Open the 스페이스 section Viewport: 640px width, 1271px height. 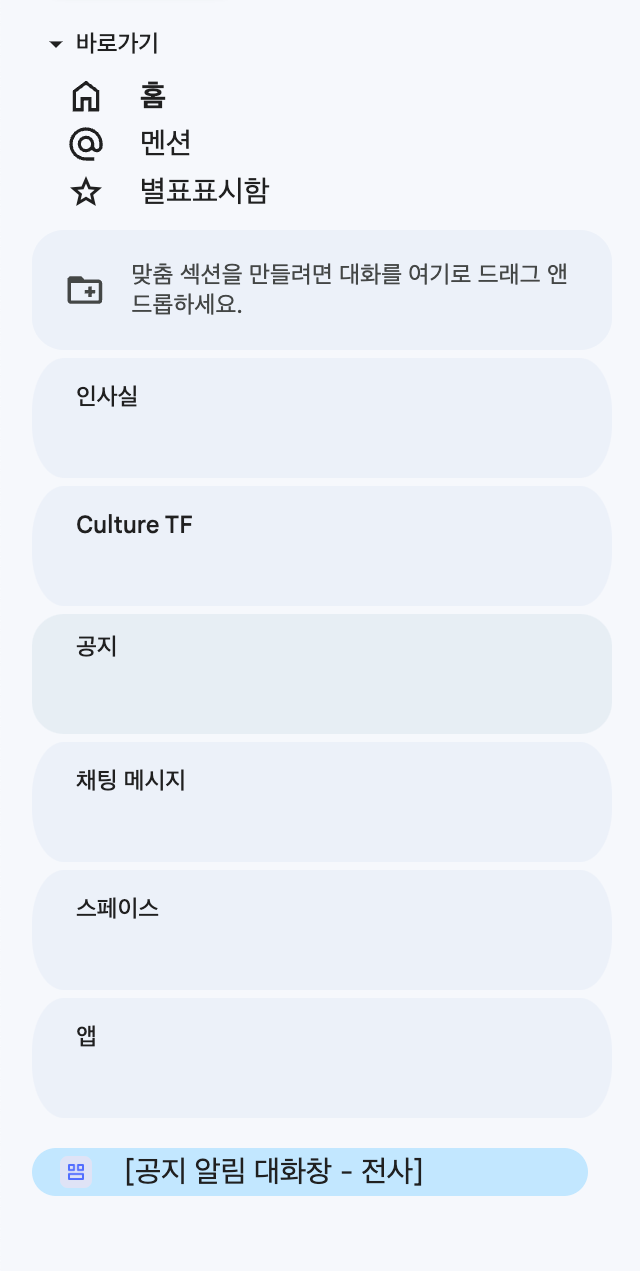pos(322,930)
